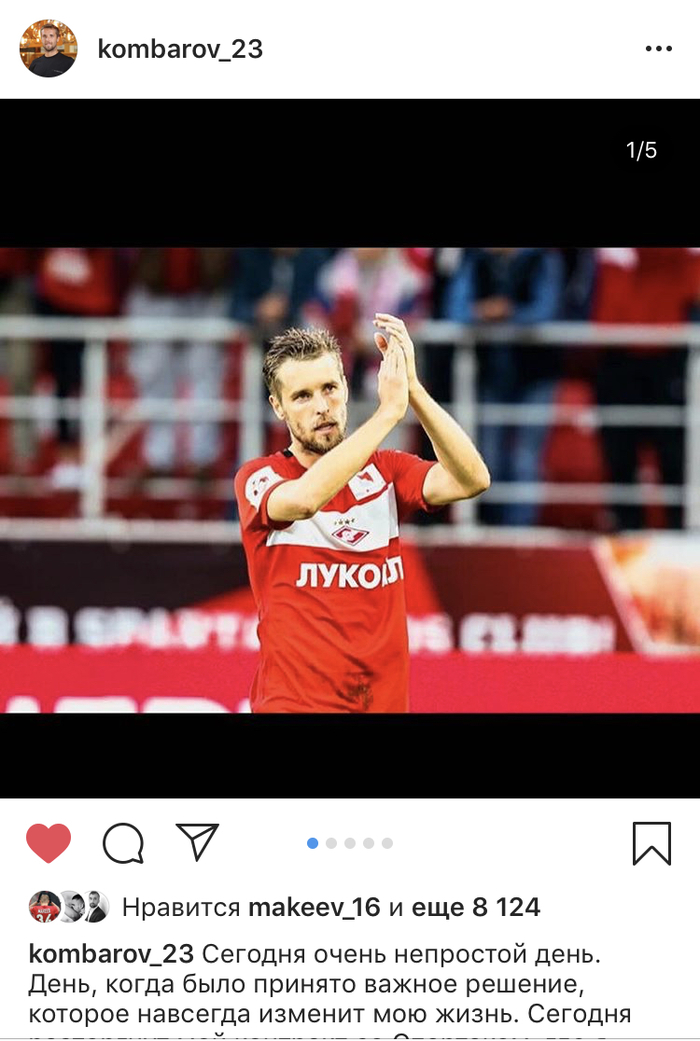The height and width of the screenshot is (1041, 700).
Task: Open kombarov_23 username in post header
Action: click(180, 49)
